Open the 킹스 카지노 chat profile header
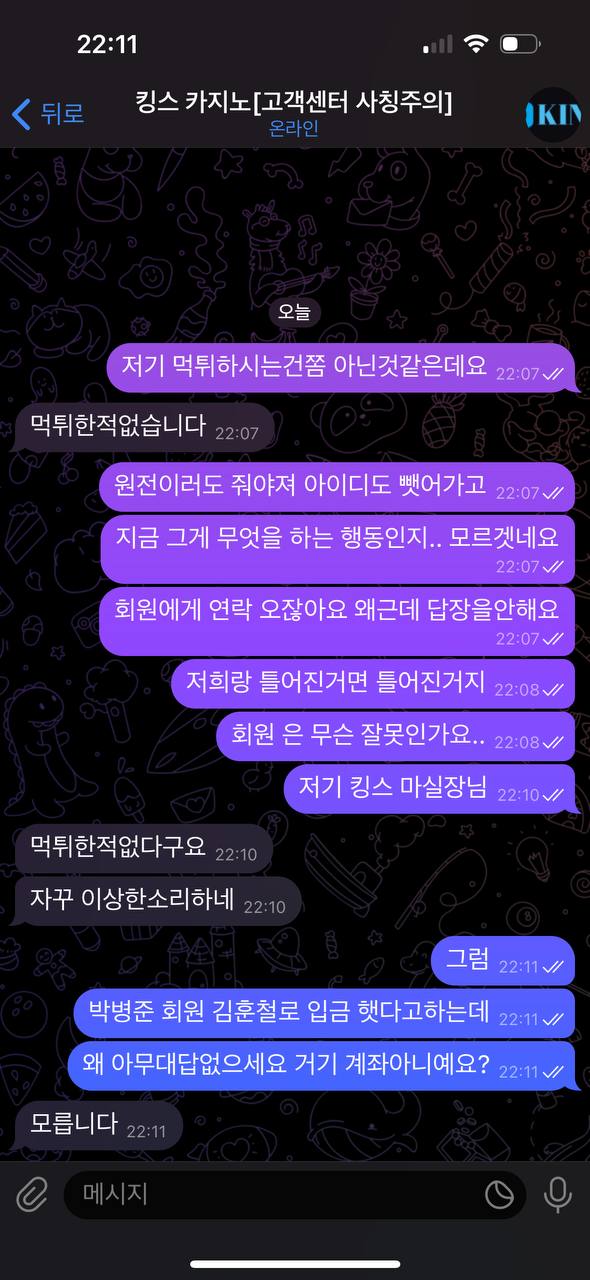590x1280 pixels. 294,114
